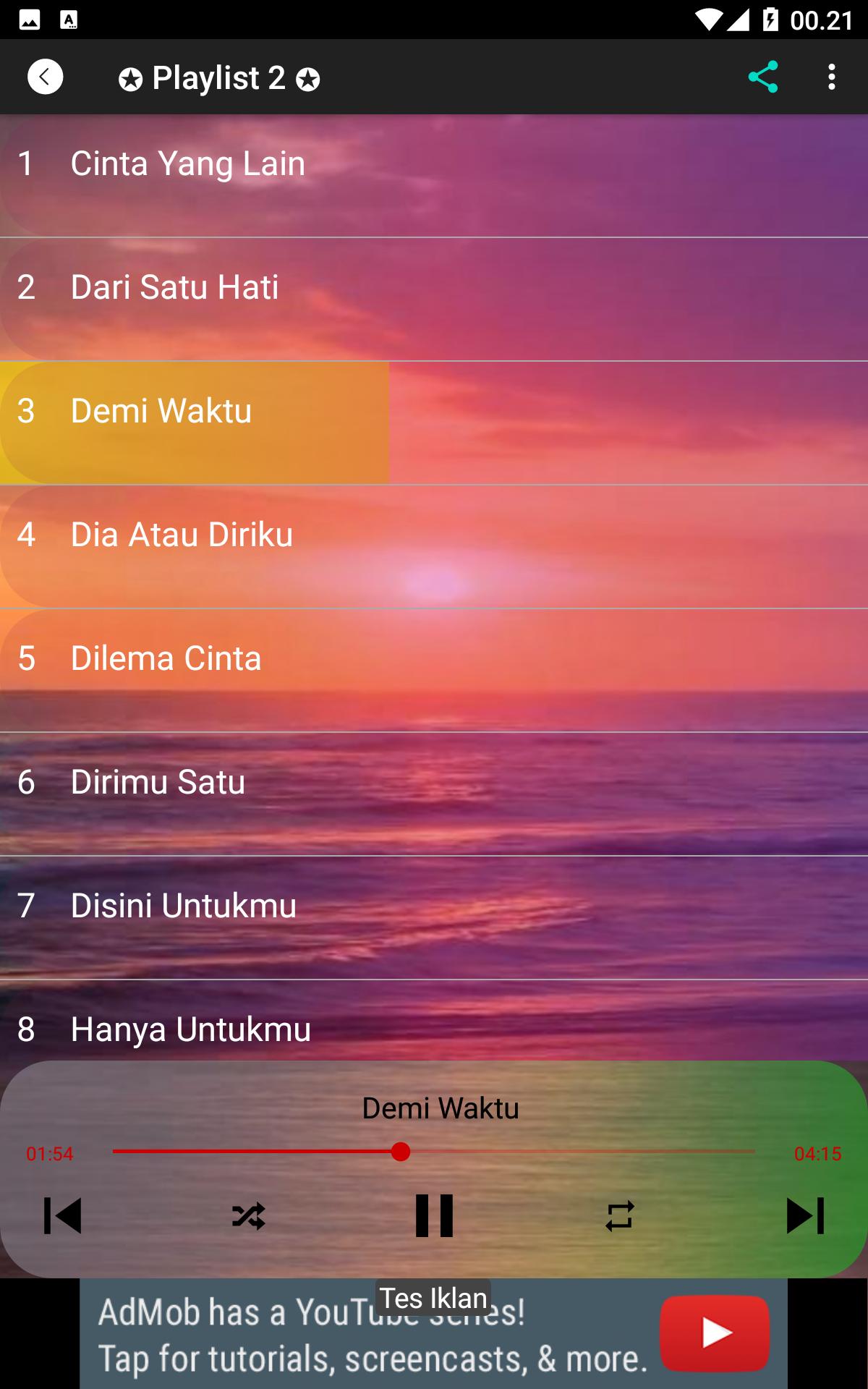Viewport: 868px width, 1389px height.
Task: Play the song Dia Atau Diriku
Action: coord(434,547)
